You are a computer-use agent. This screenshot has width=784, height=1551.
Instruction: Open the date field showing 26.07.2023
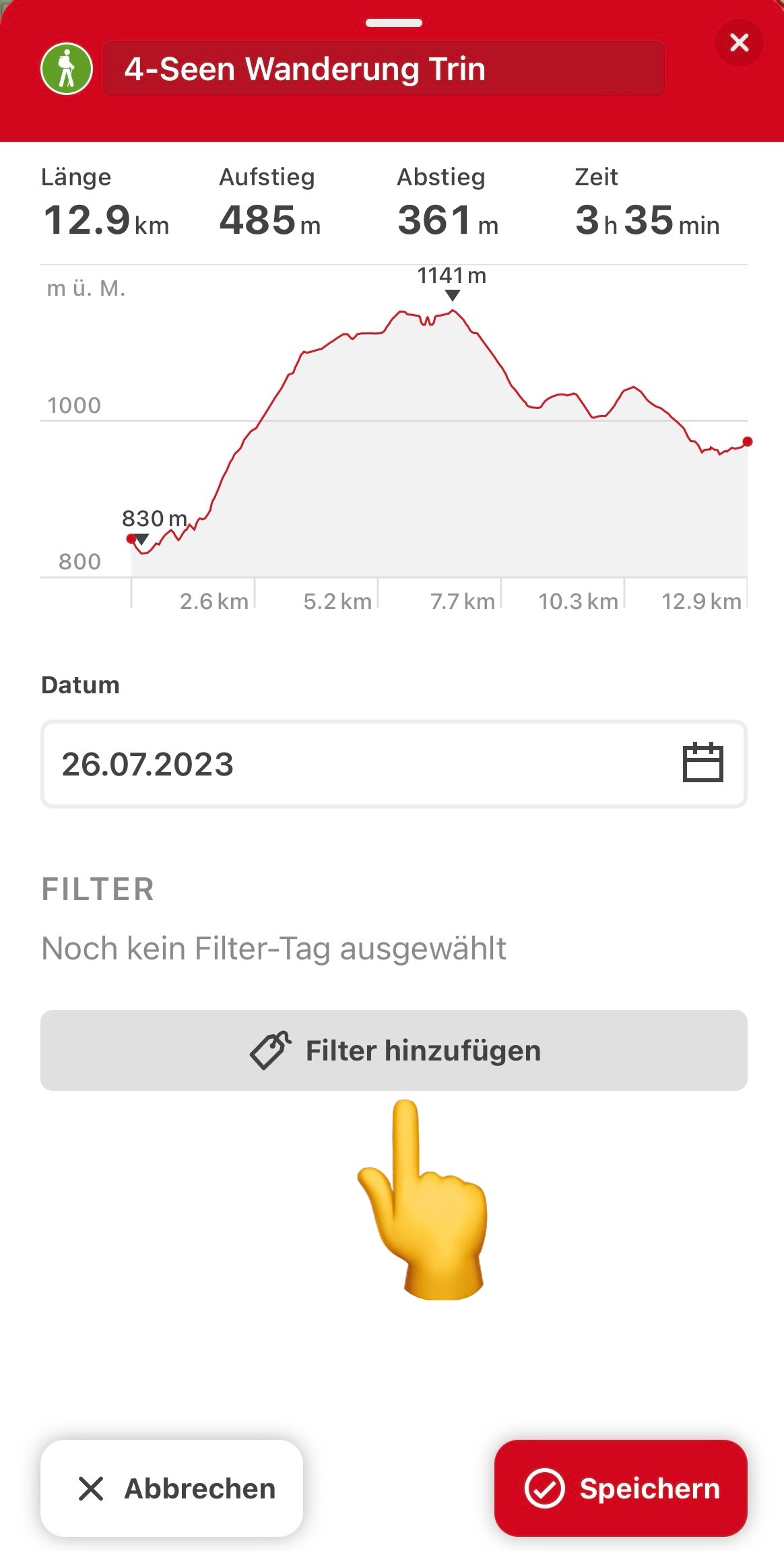click(x=394, y=763)
